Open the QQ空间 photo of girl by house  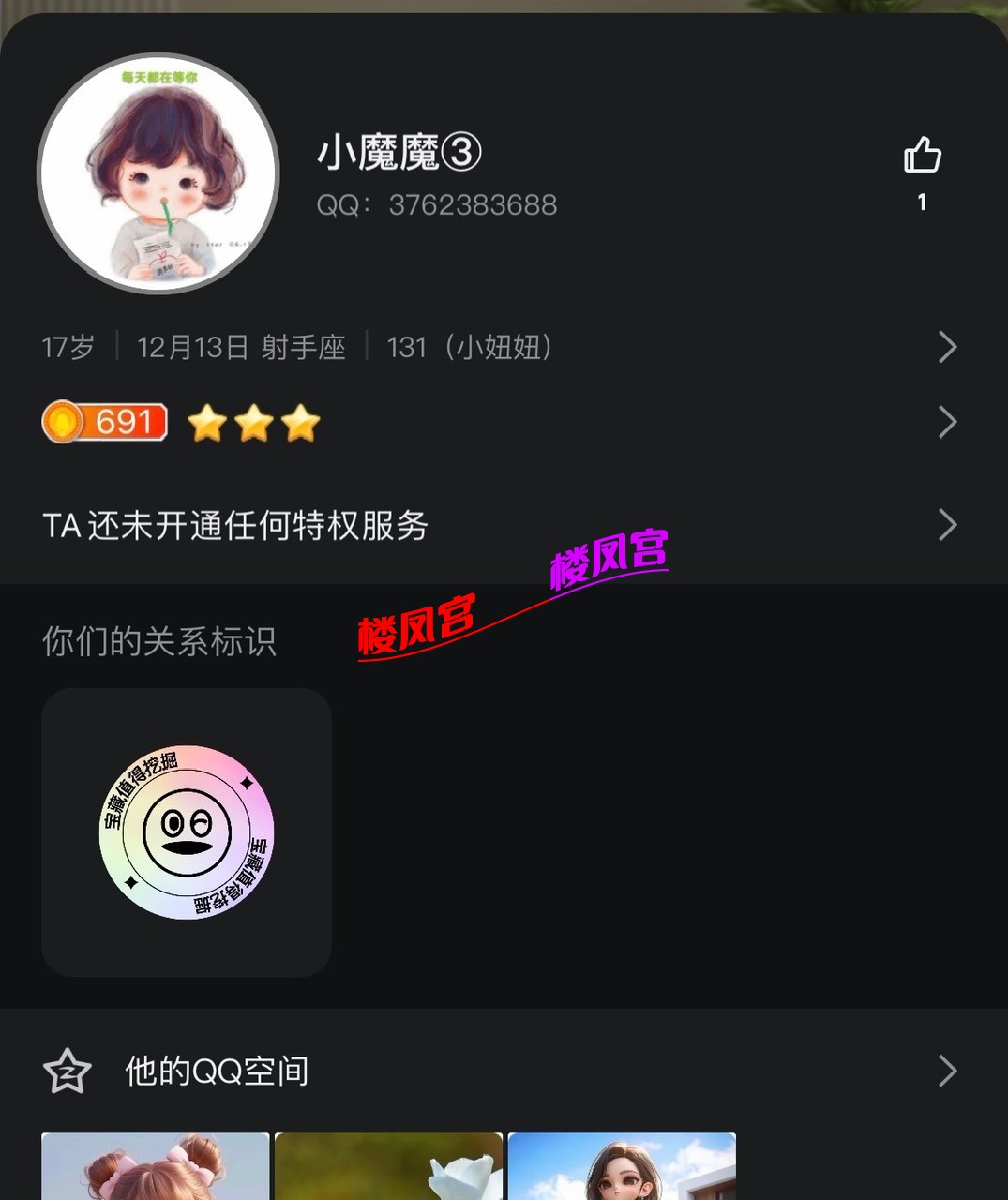pos(622,1167)
